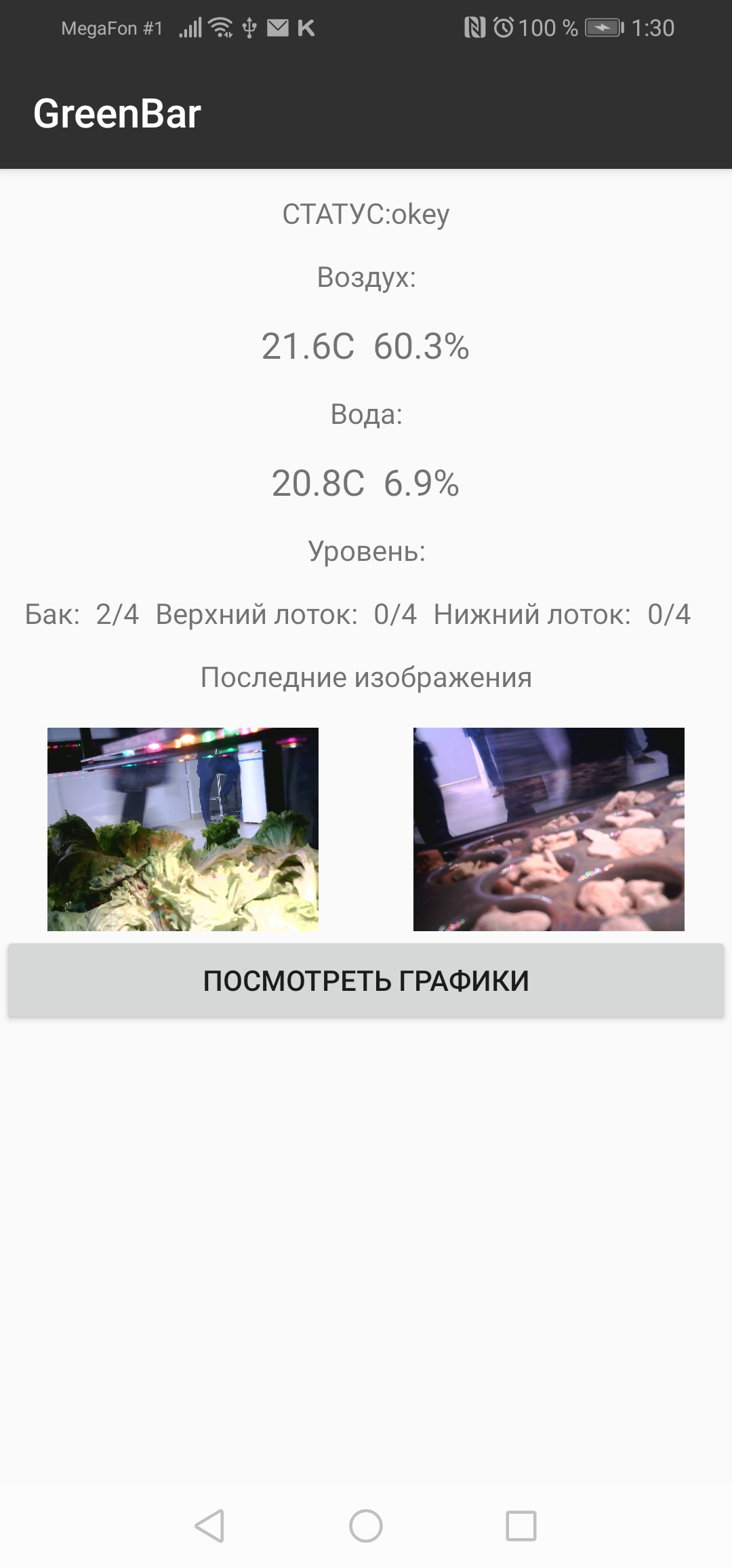Viewport: 732px width, 1568px height.
Task: Tap the Воздух section header
Action: click(366, 278)
